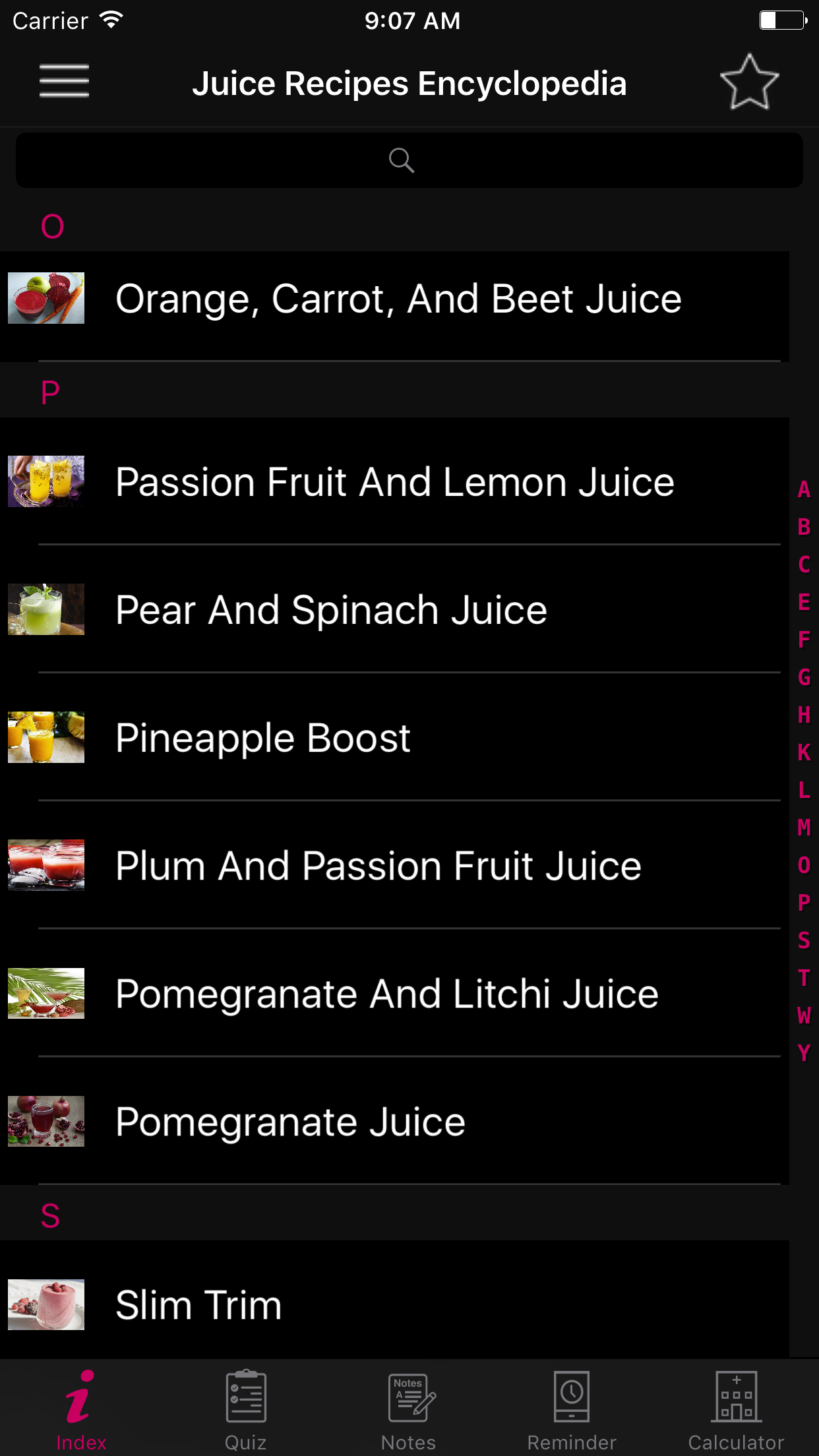Open Passion Fruit And Lemon Juice
Viewport: 819px width, 1456px height.
[394, 482]
